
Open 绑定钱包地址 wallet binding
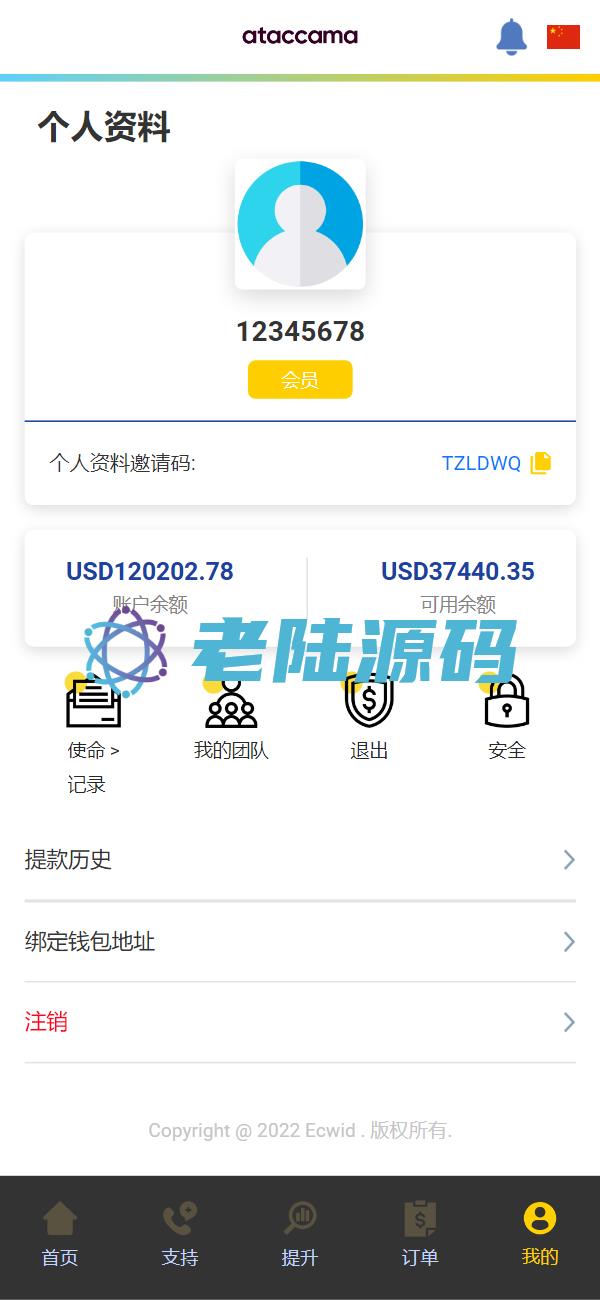300,941
